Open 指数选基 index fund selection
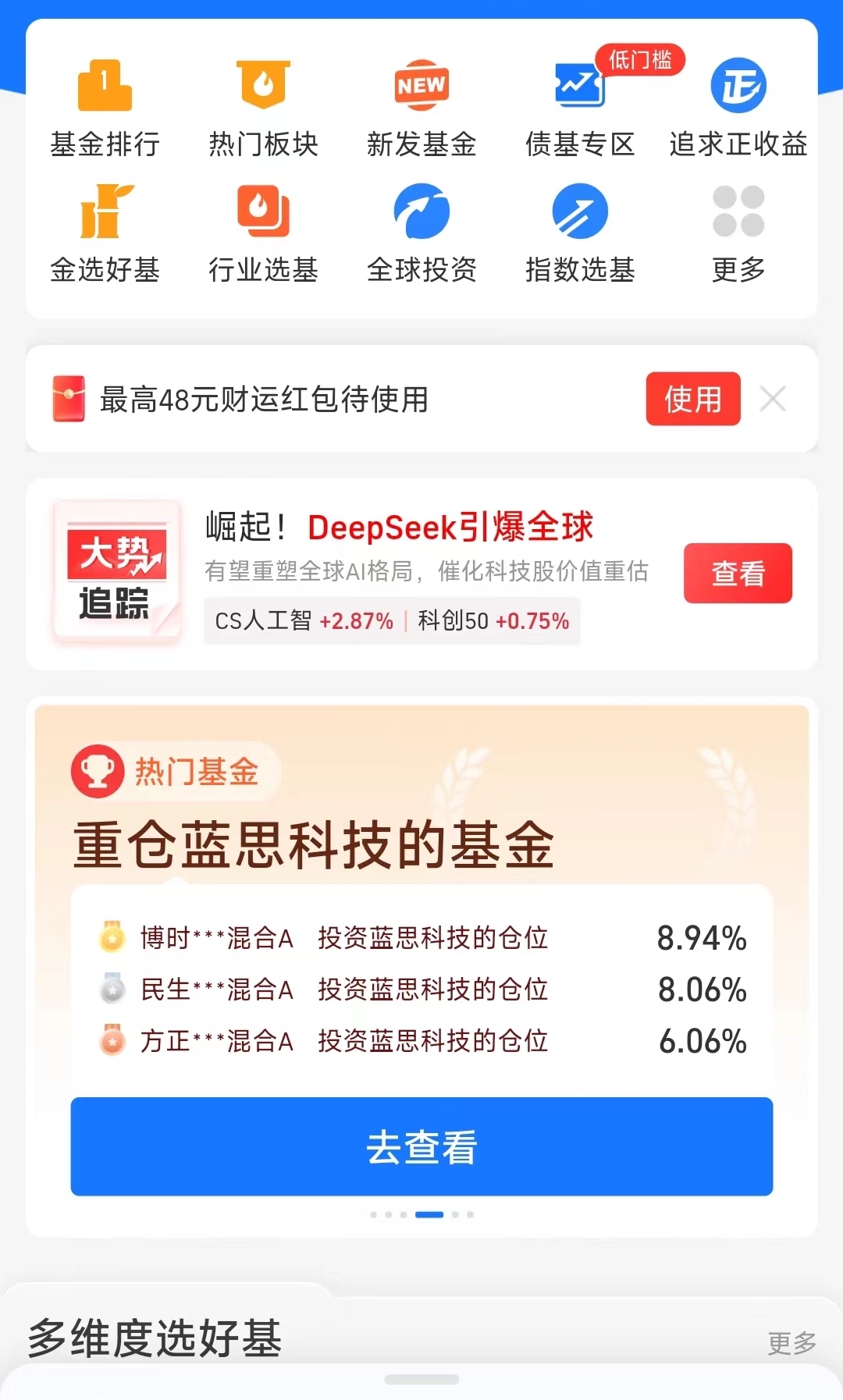Viewport: 843px width, 1400px height. pyautogui.click(x=579, y=230)
